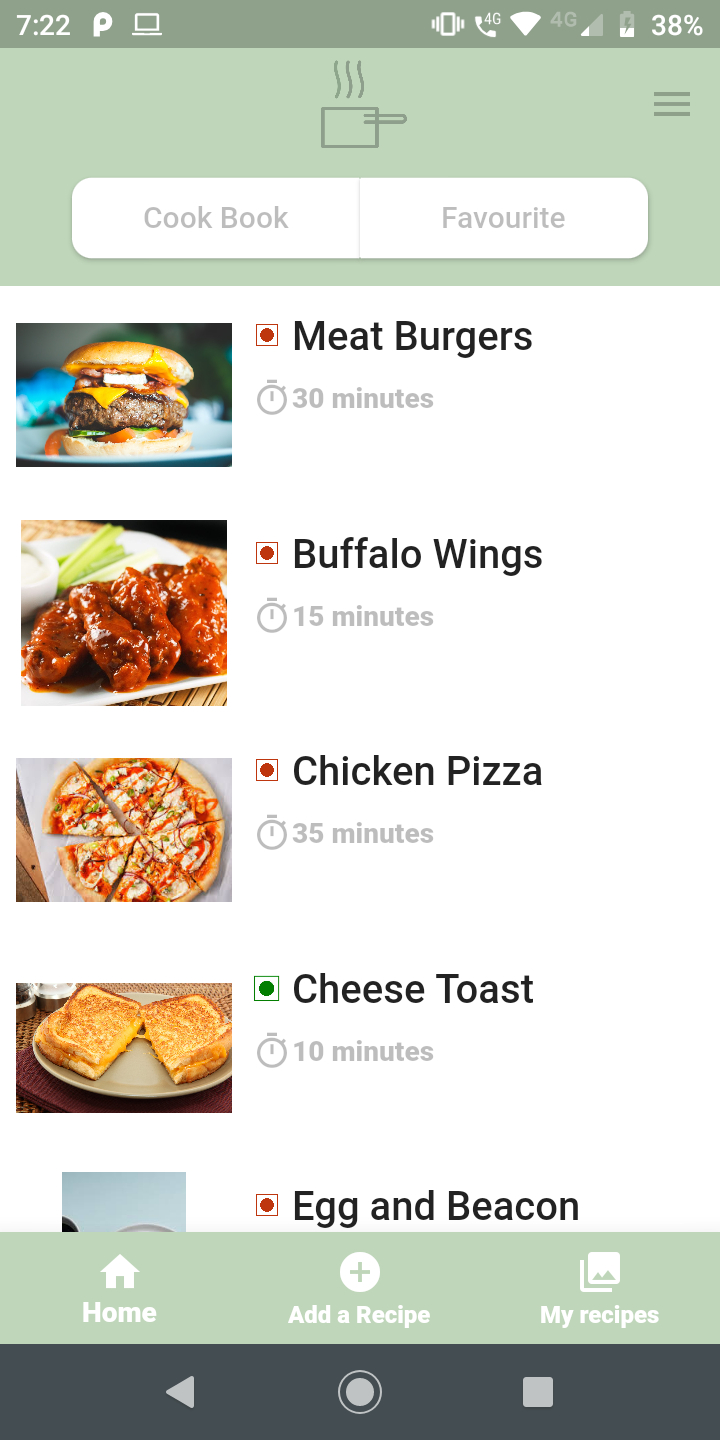View the Chicken Pizza recipe
Image resolution: width=720 pixels, height=1440 pixels.
pyautogui.click(x=417, y=772)
